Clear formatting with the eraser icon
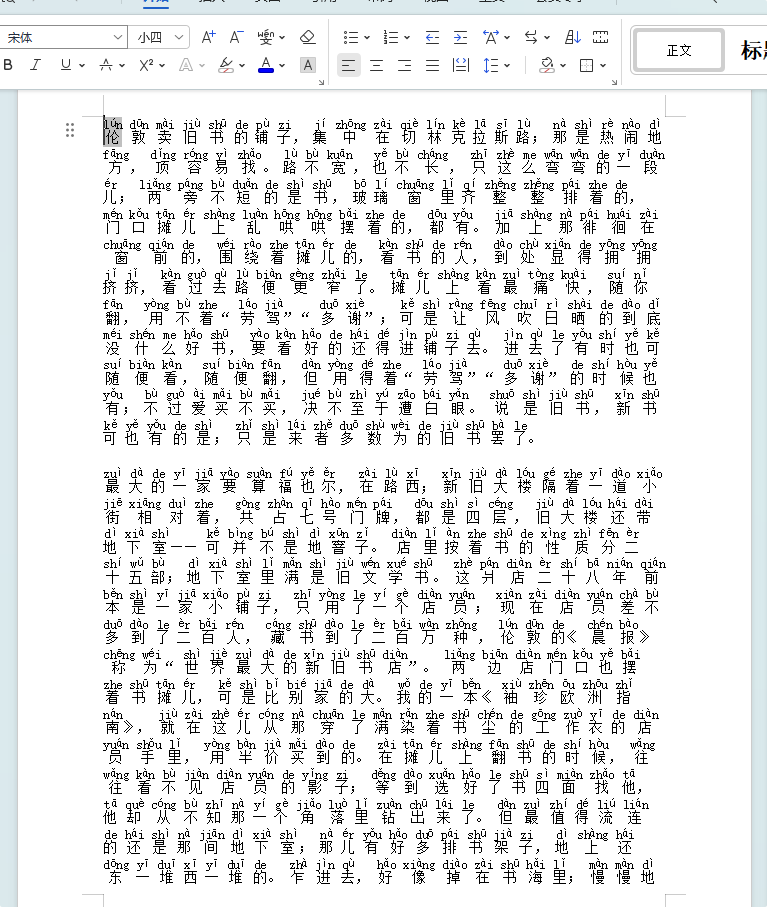Screen dimensions: 767x907 307,37
